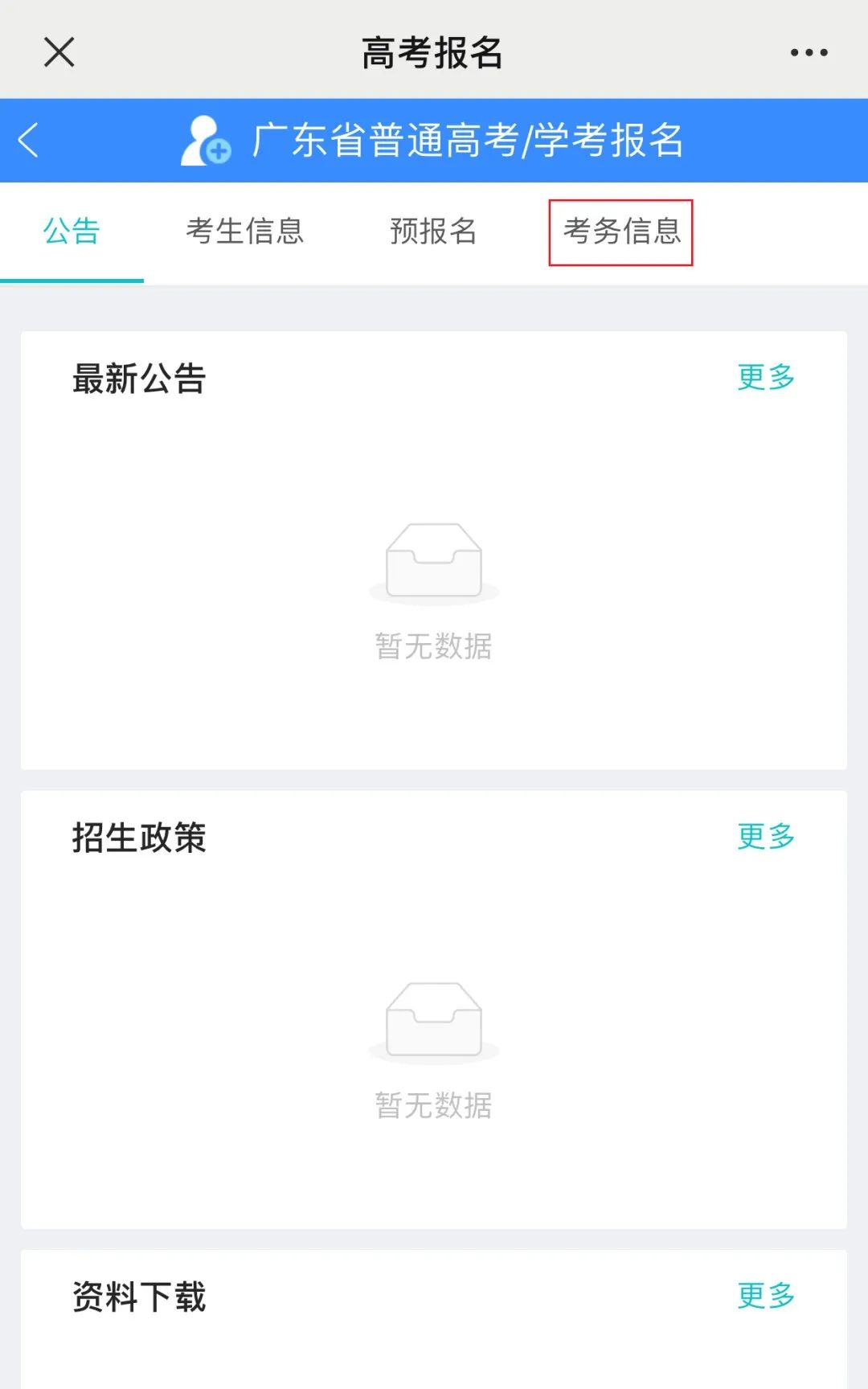Screen dimensions: 868x1389
Task: Switch to the 考生信息 tab
Action: (244, 232)
